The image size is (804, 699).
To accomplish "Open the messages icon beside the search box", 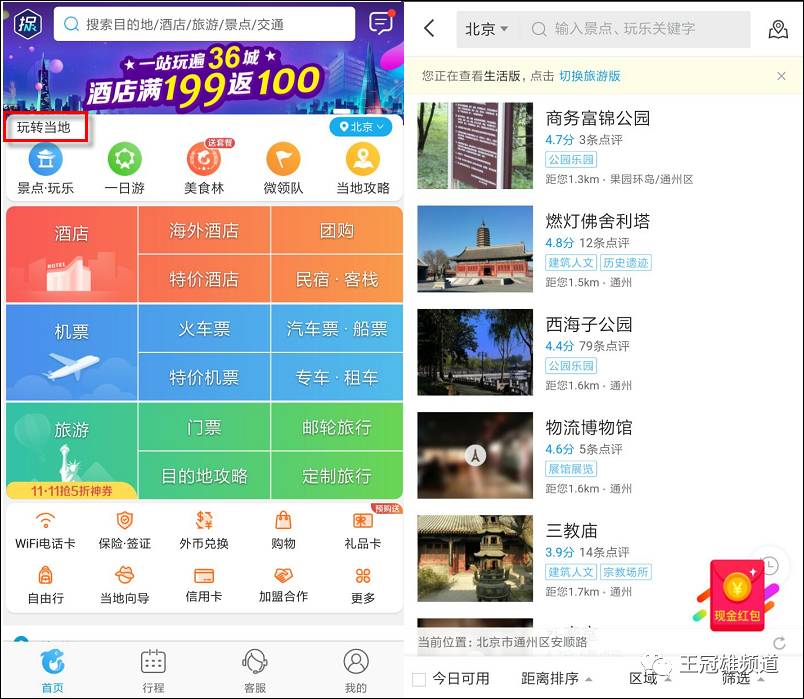I will (381, 24).
